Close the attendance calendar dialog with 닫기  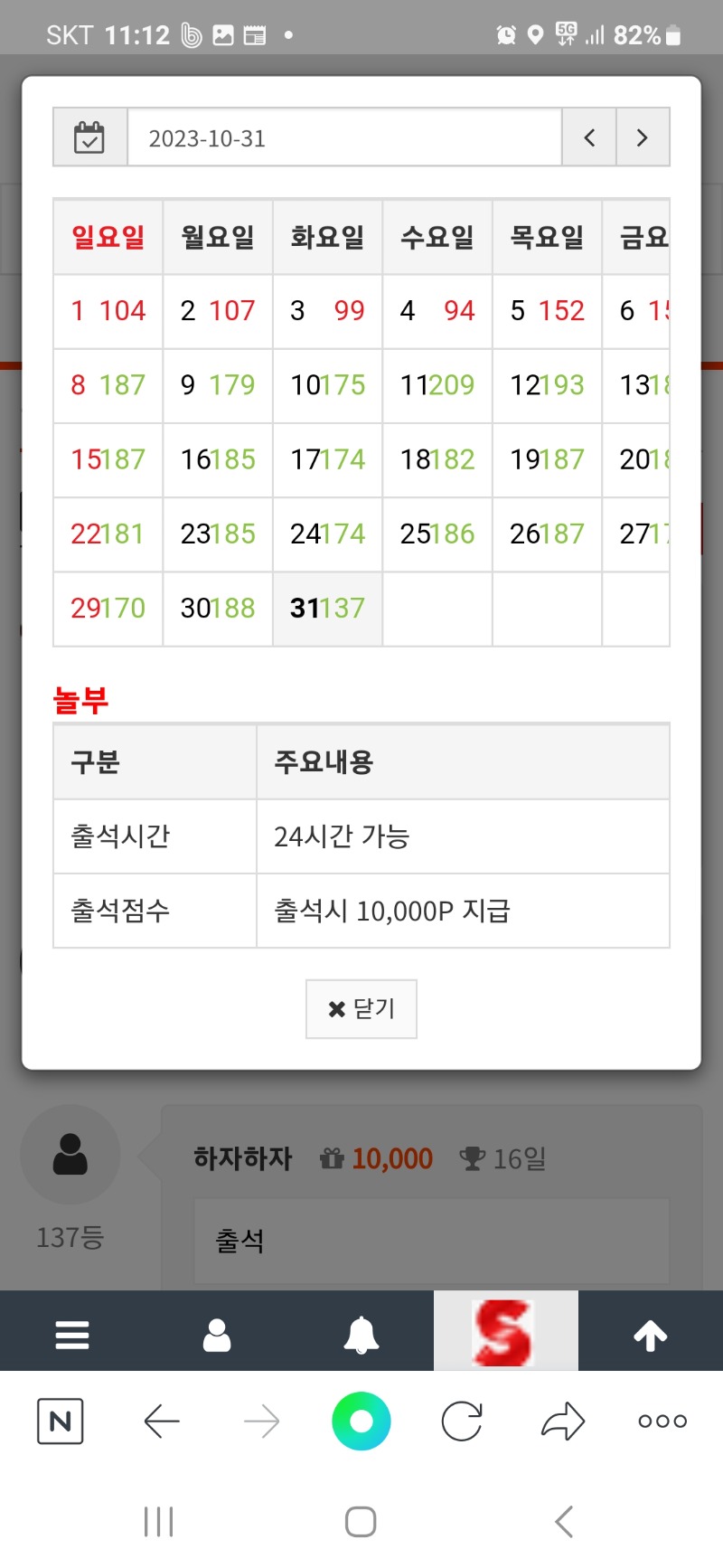coord(361,1008)
